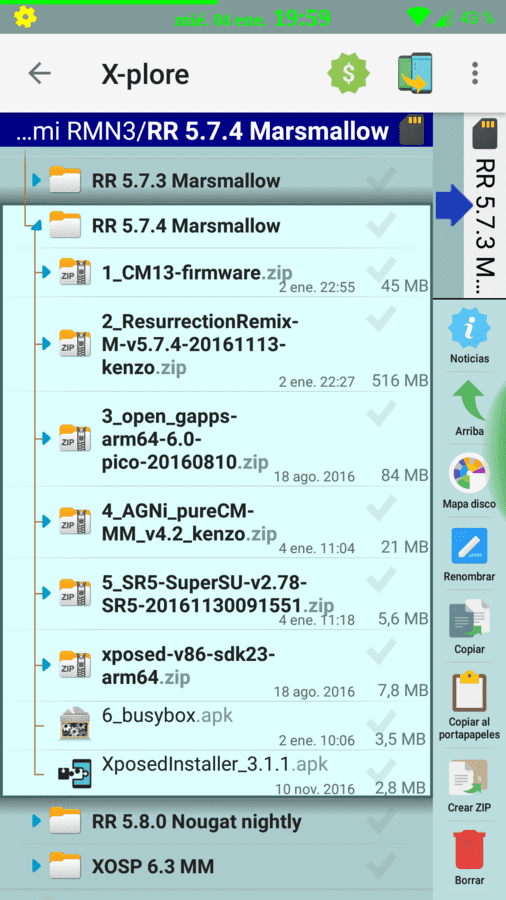
Task: Open the ResurrectionRemix kenzo zip
Action: pyautogui.click(x=217, y=343)
